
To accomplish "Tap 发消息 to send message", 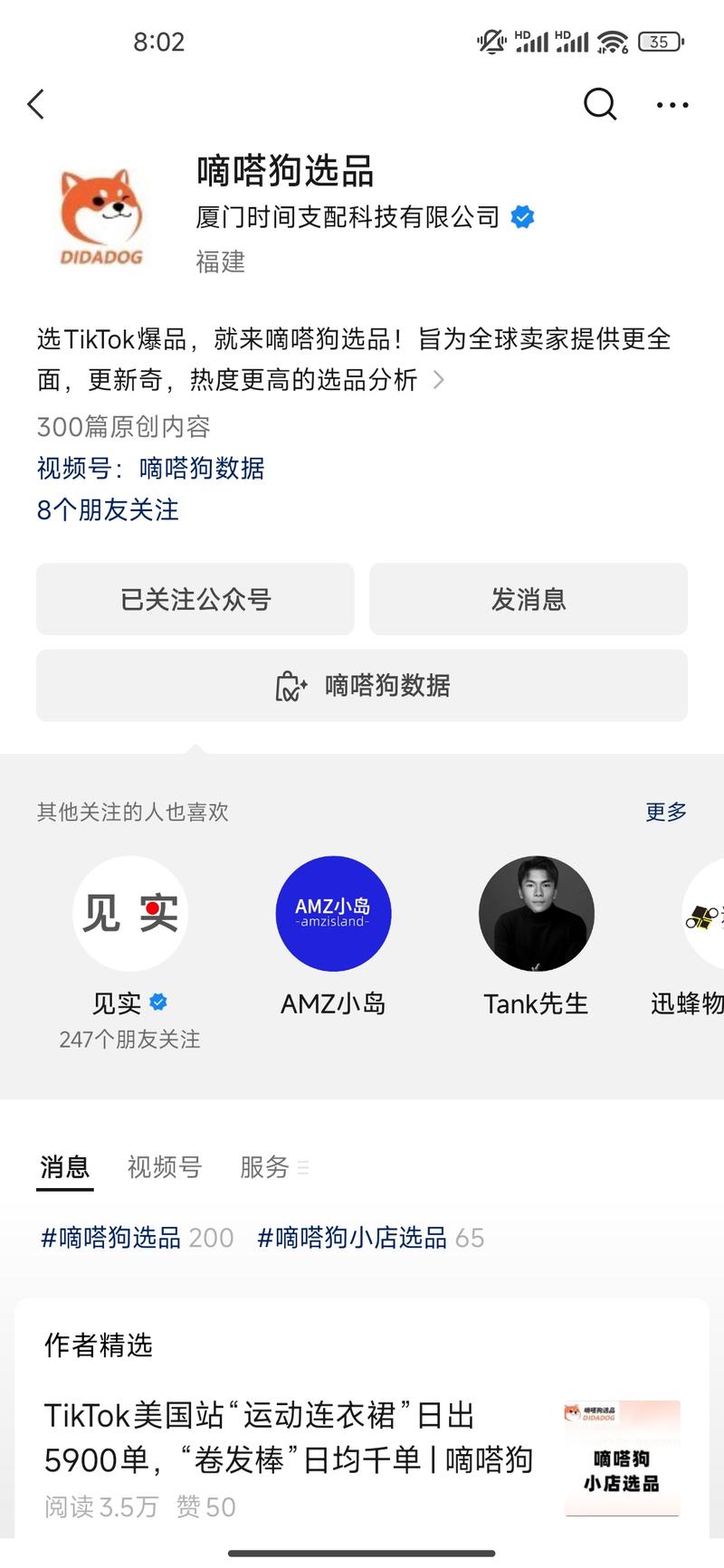I will [529, 599].
